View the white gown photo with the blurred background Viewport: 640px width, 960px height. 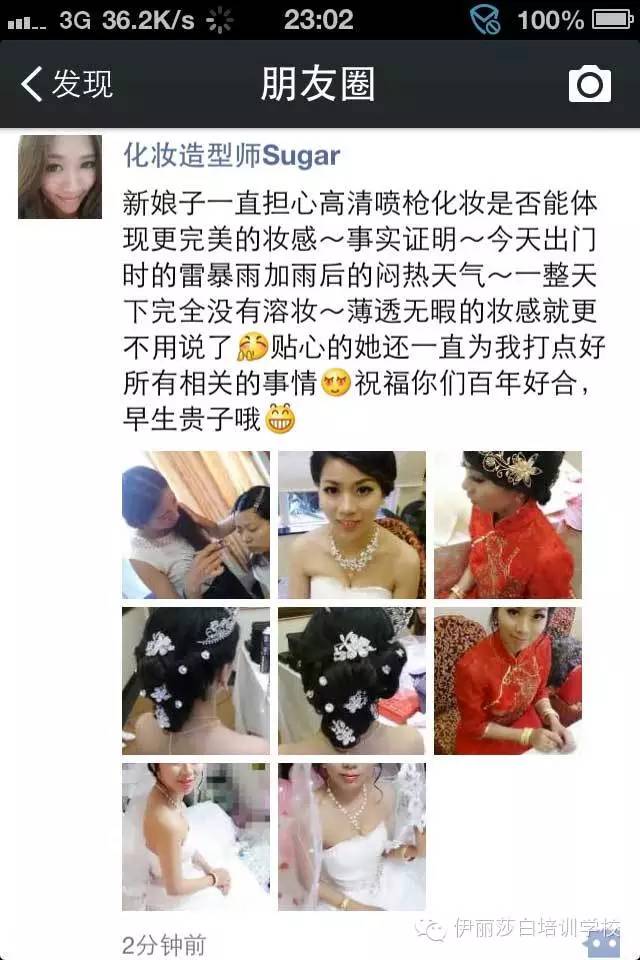[196, 836]
